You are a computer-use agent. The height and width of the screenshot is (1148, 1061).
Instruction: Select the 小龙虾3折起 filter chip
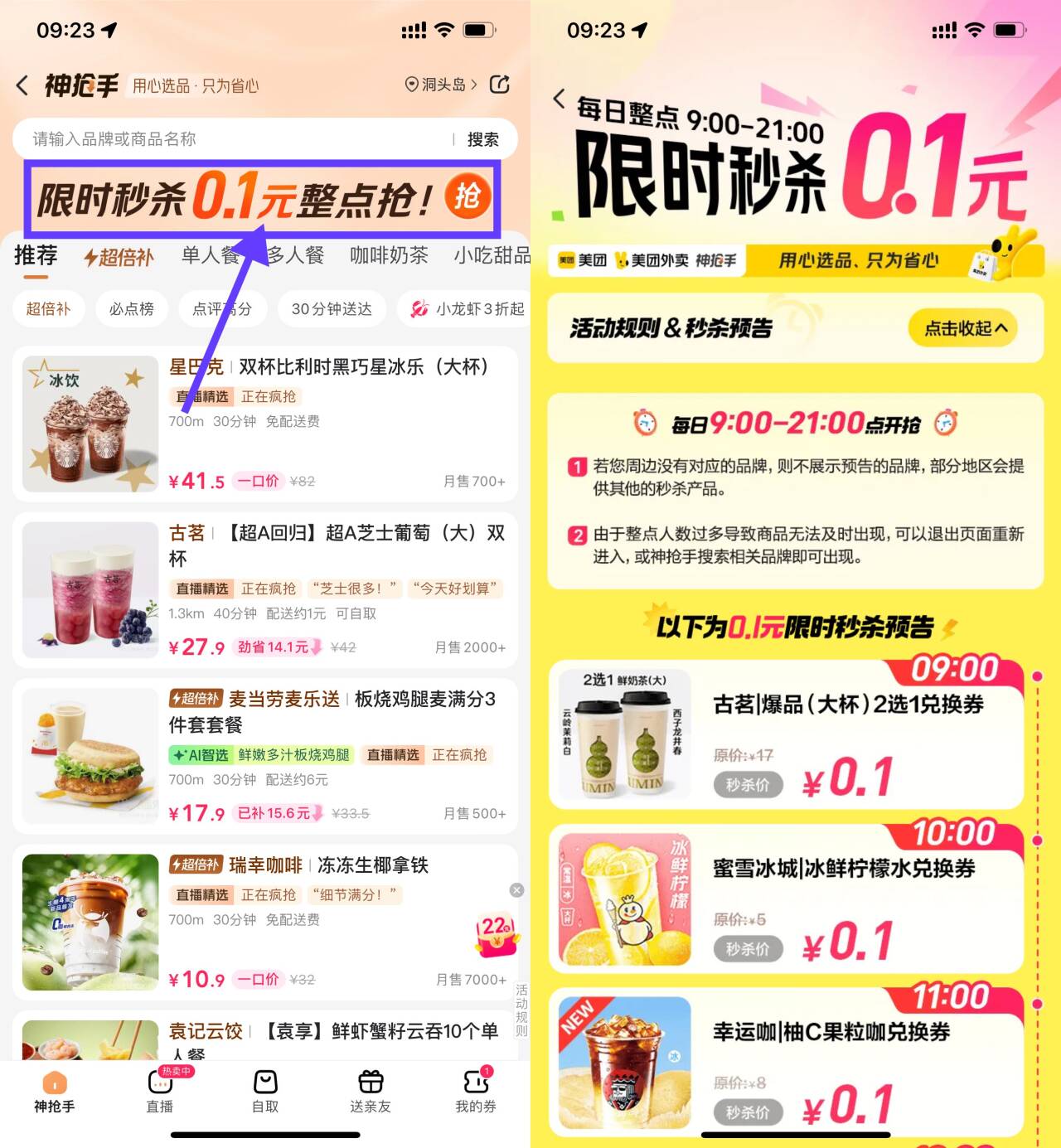pyautogui.click(x=469, y=308)
